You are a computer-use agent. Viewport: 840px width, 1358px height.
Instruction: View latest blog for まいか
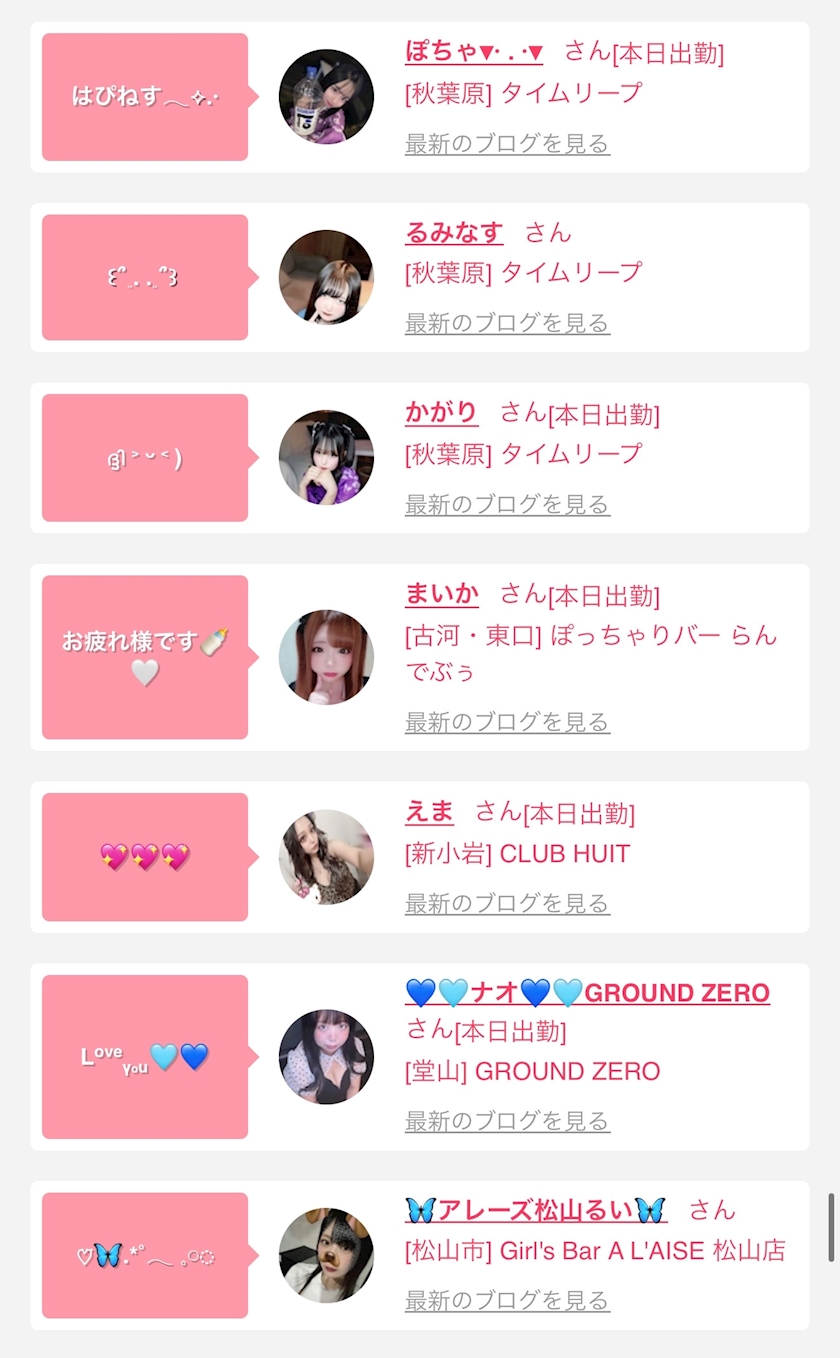tap(507, 721)
